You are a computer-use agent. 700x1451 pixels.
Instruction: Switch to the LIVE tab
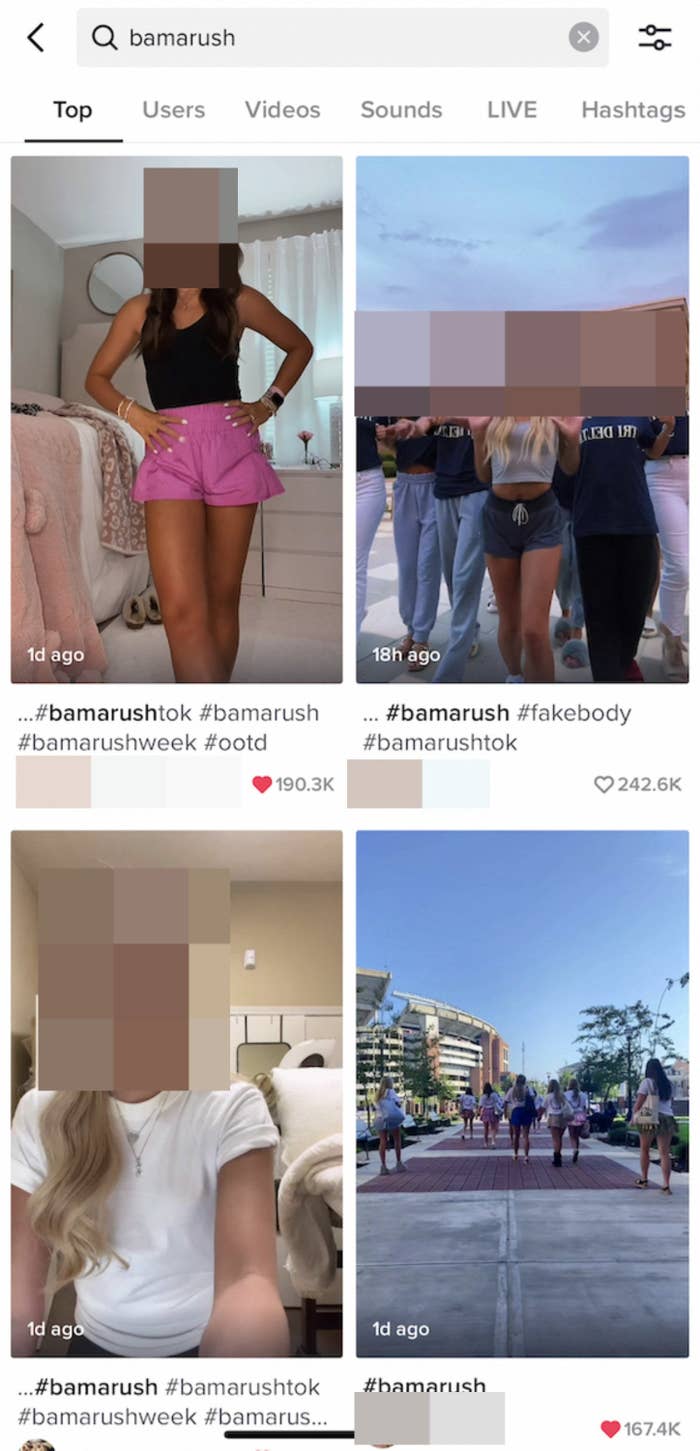[x=512, y=110]
